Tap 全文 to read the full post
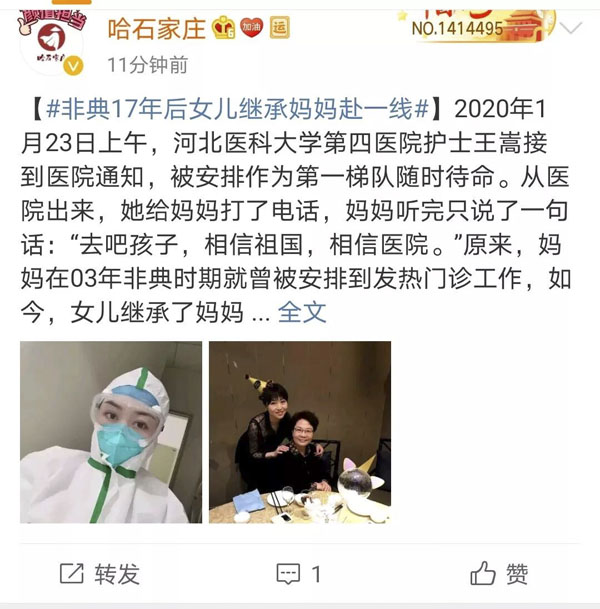 click(302, 312)
